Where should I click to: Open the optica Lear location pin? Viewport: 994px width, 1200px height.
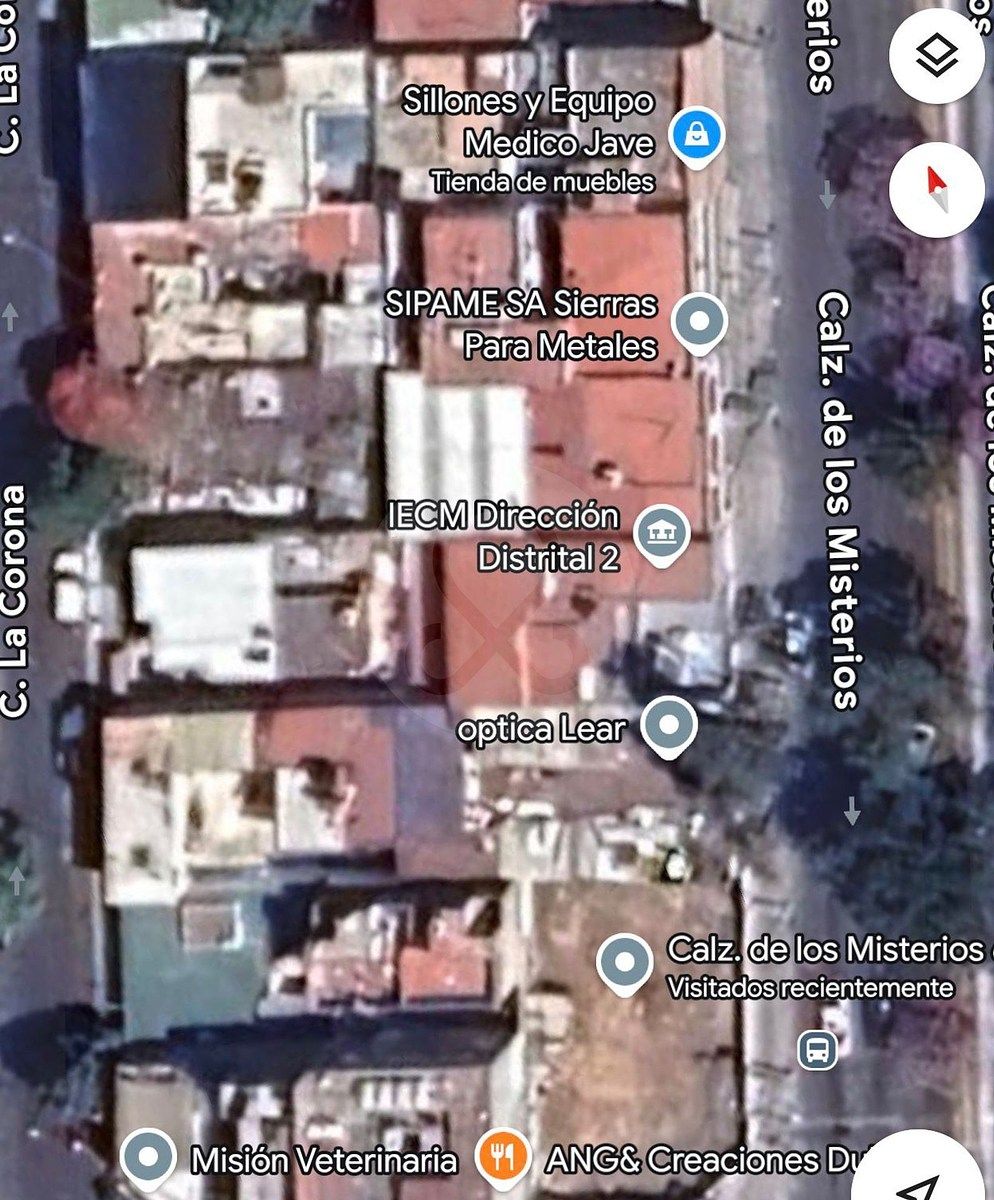(668, 725)
